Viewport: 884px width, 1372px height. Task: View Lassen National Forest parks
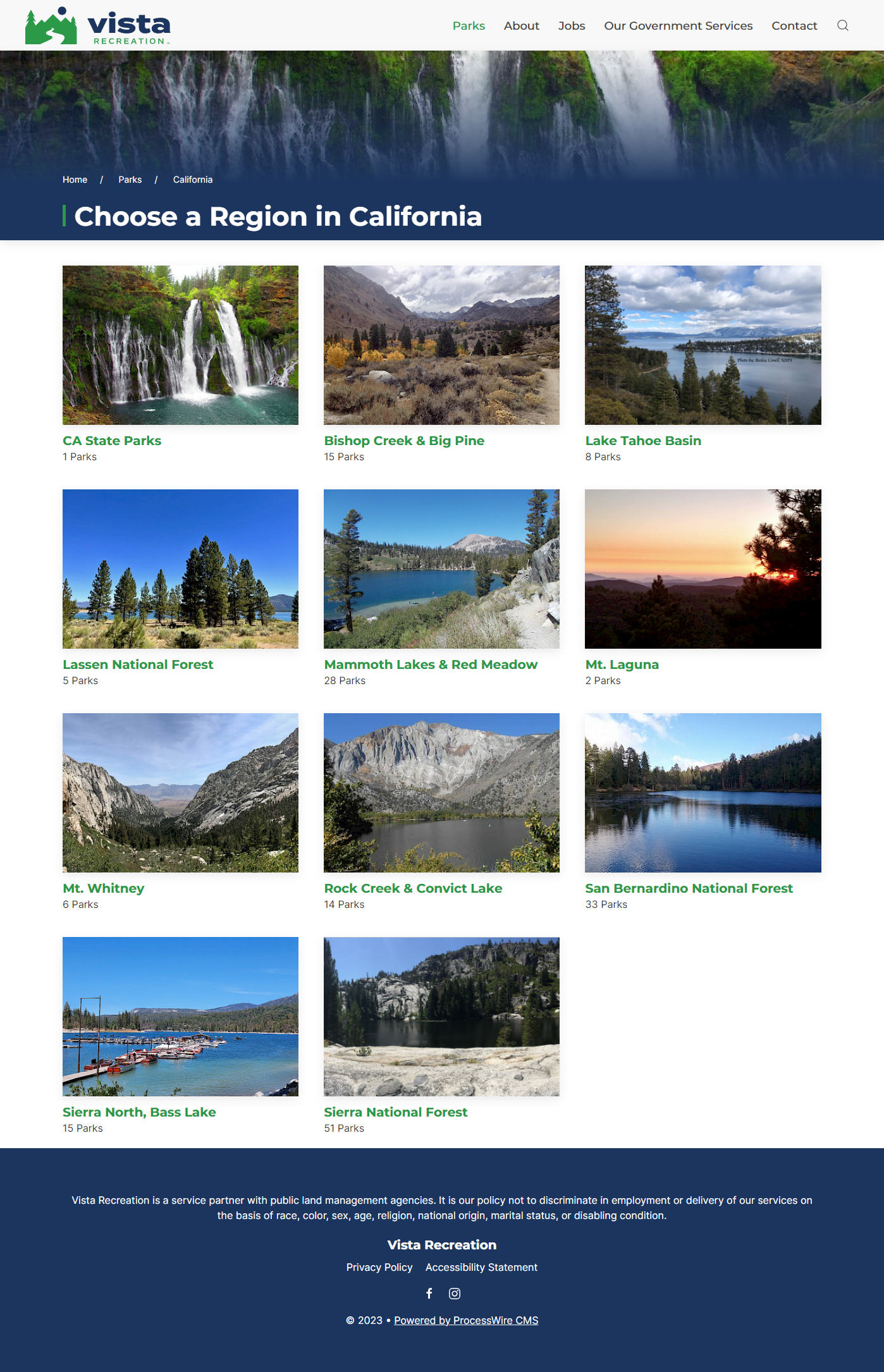click(x=138, y=665)
